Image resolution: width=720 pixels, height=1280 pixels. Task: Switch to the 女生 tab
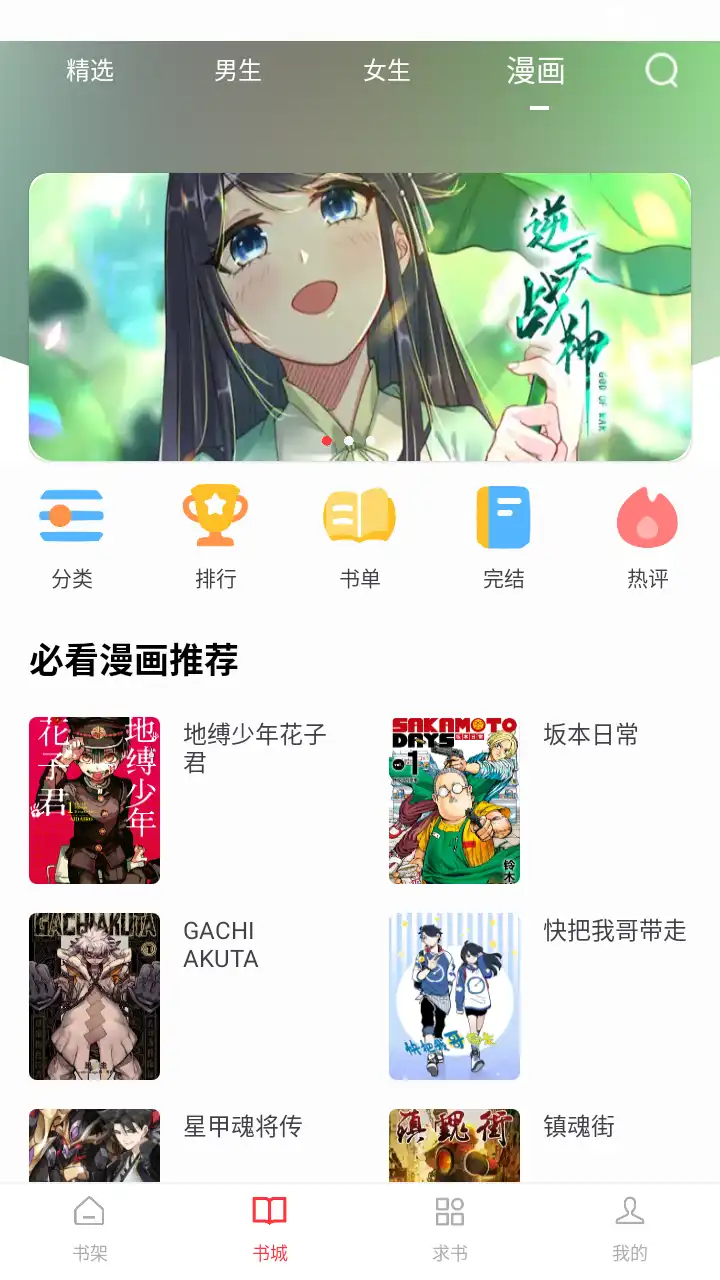click(x=388, y=70)
